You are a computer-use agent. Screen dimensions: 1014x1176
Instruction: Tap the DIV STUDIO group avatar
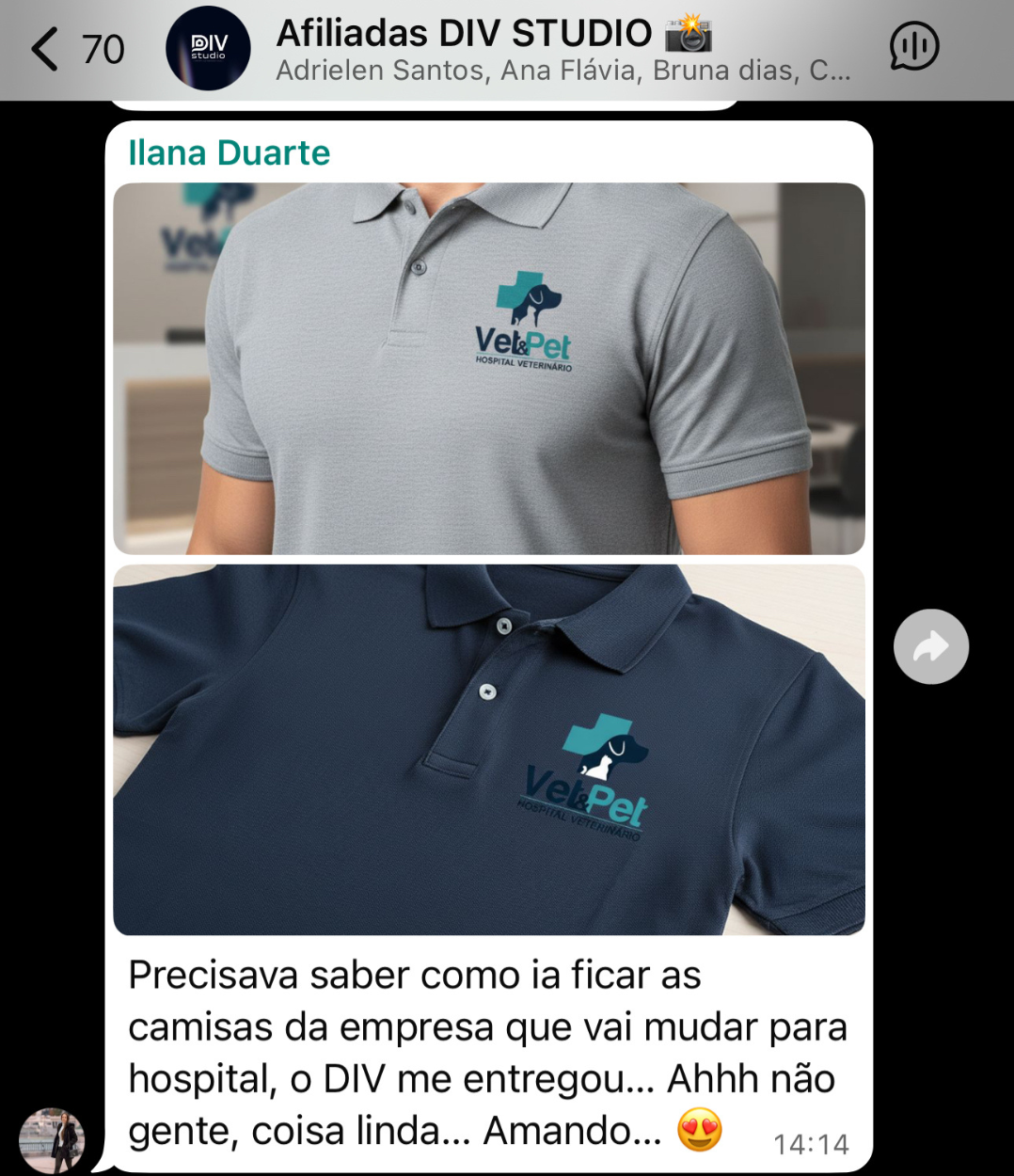(207, 46)
